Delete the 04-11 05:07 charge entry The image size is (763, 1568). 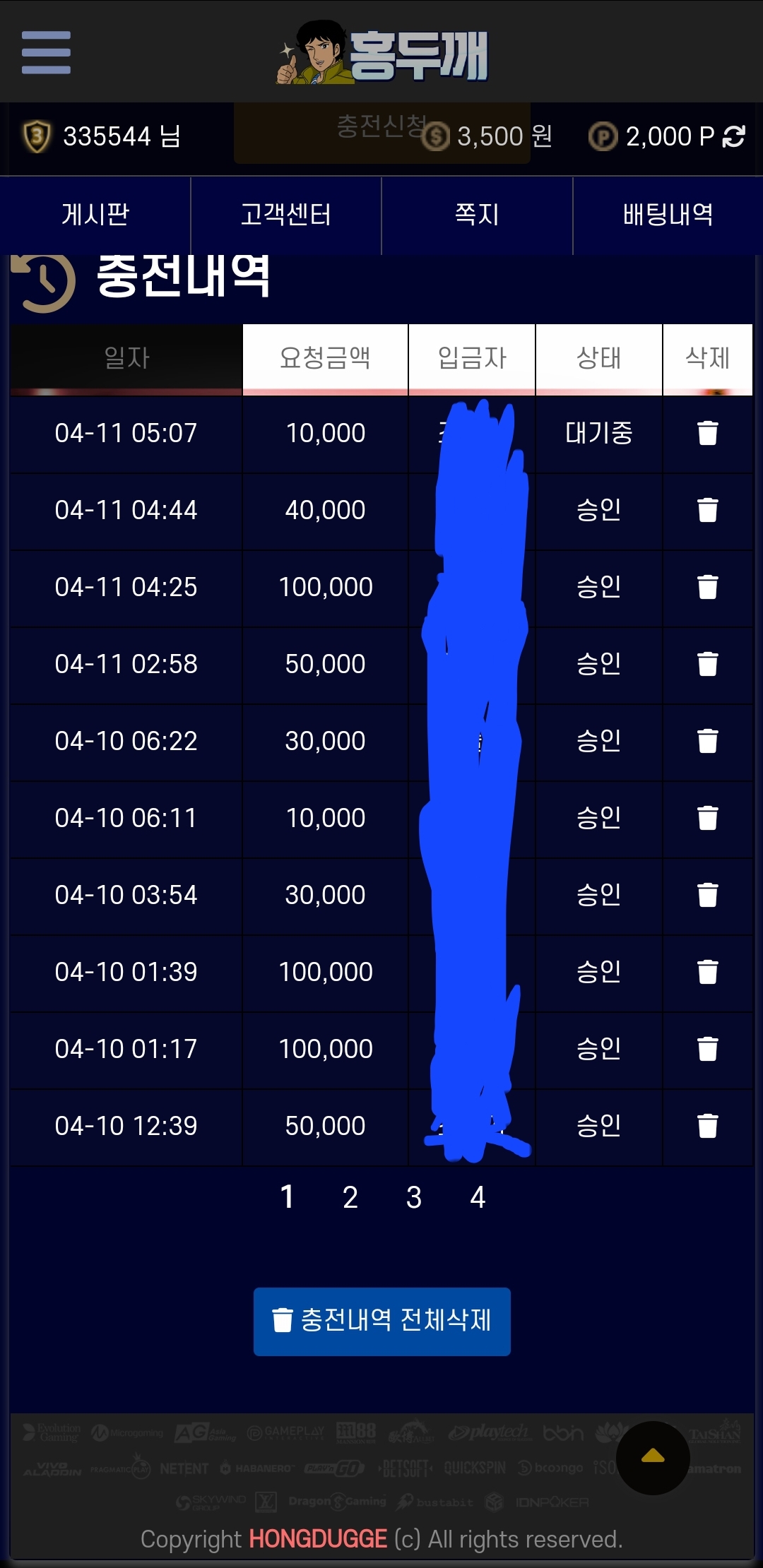(707, 433)
